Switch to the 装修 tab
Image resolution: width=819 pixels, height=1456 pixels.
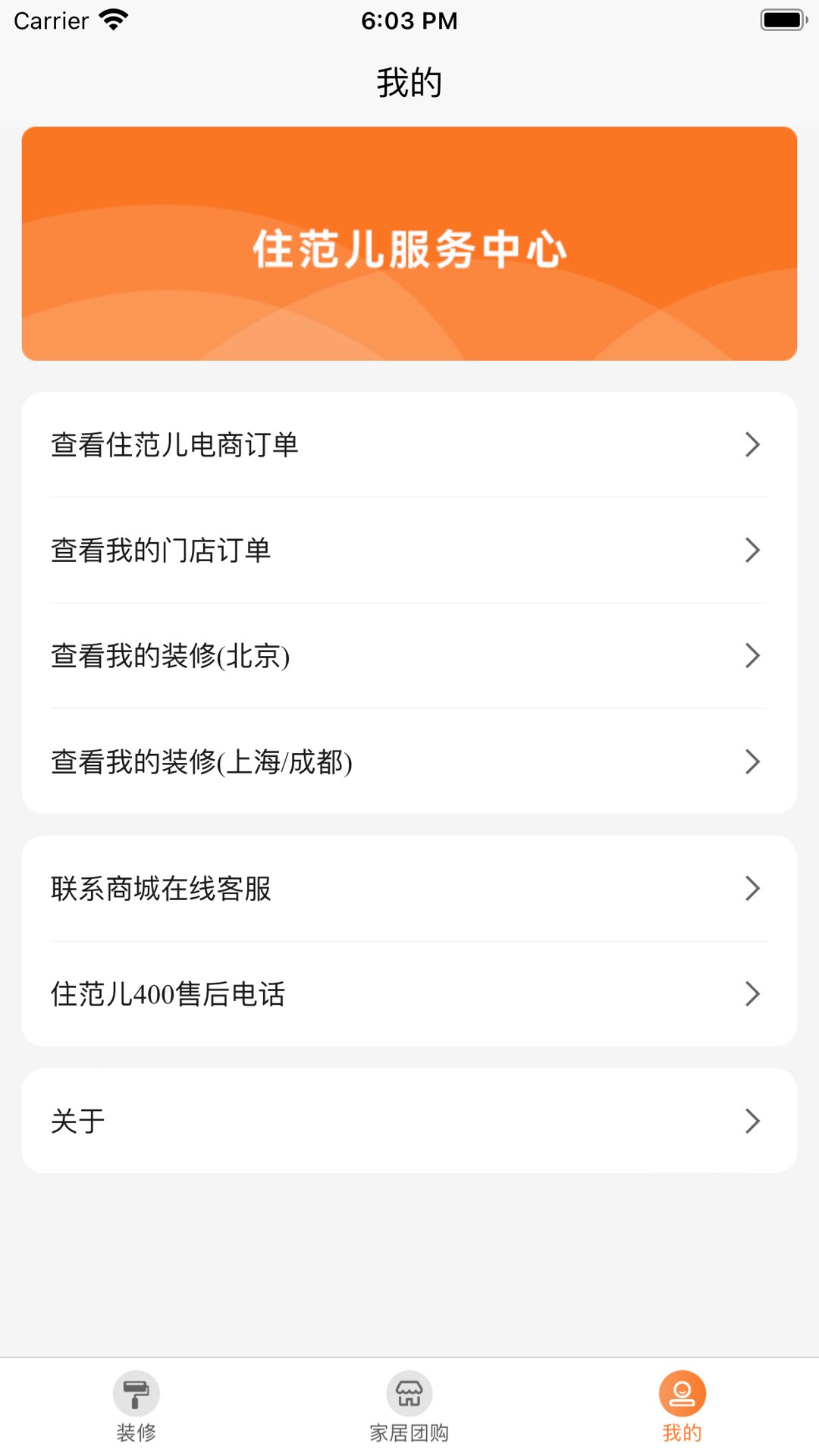pyautogui.click(x=135, y=1410)
